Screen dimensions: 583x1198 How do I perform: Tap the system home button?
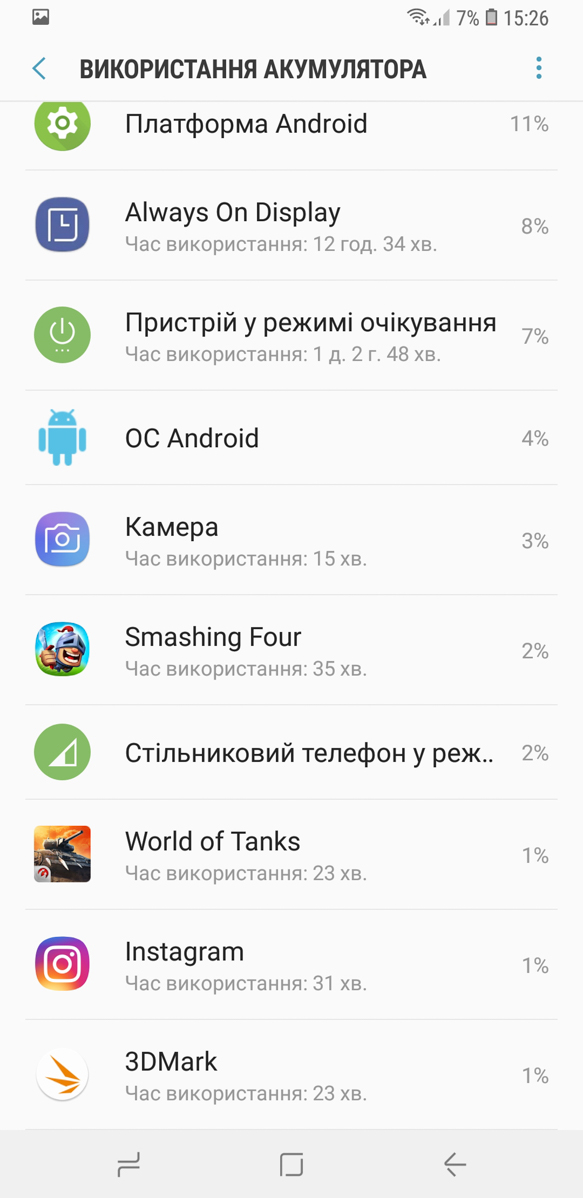pyautogui.click(x=291, y=1164)
